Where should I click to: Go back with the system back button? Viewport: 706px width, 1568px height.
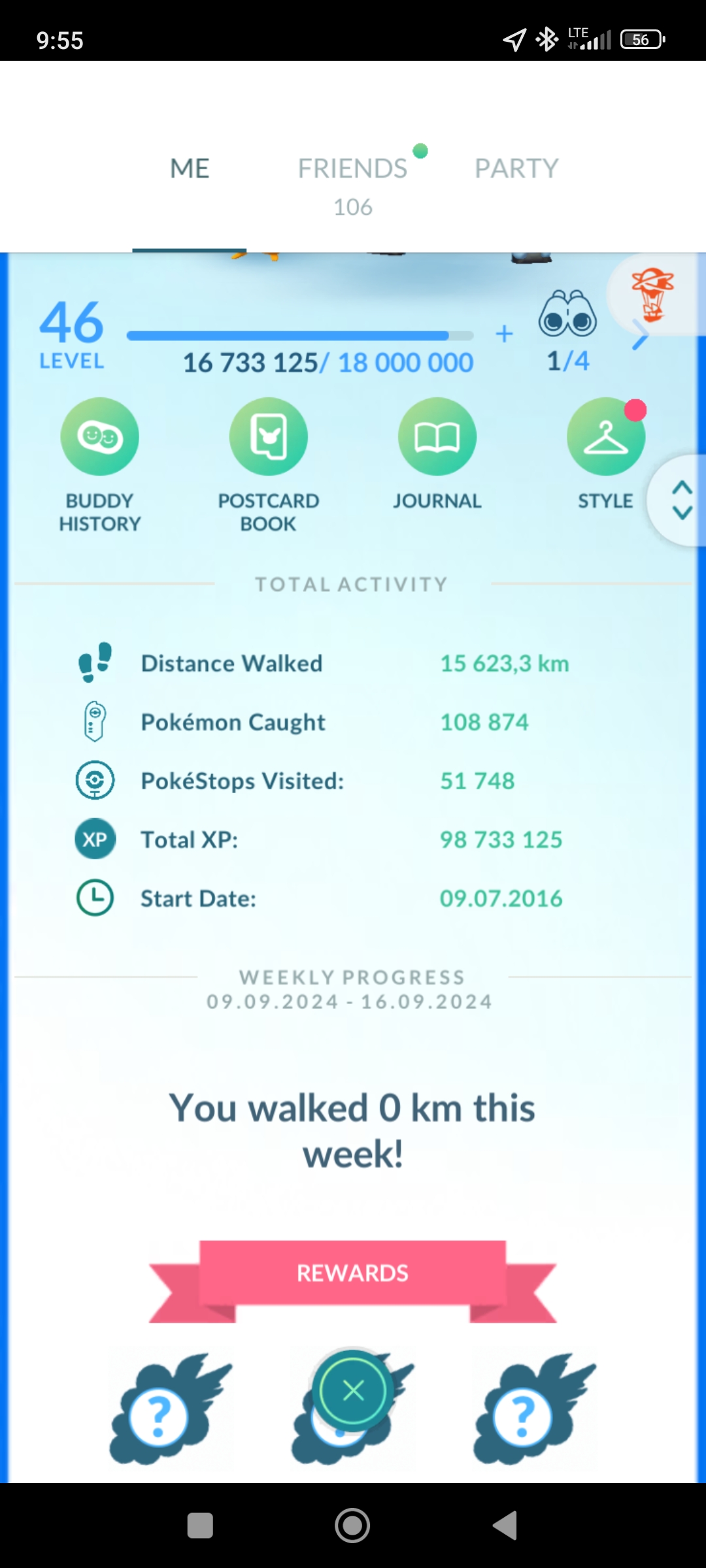click(505, 1526)
